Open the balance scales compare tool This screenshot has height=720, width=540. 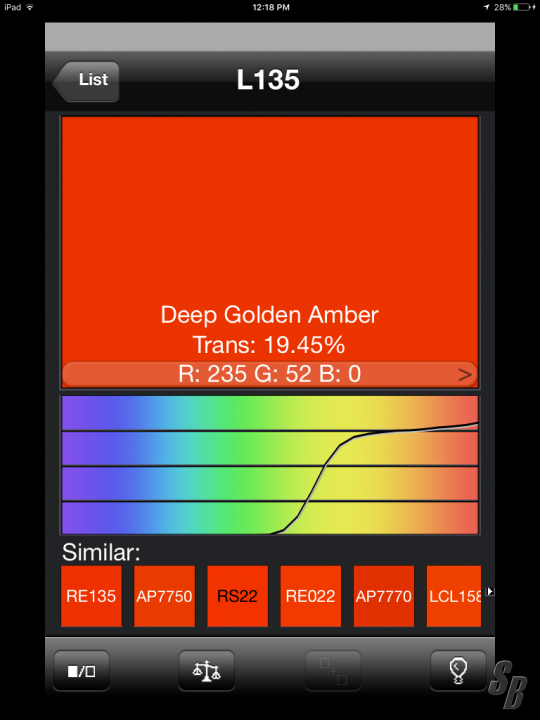pos(207,670)
